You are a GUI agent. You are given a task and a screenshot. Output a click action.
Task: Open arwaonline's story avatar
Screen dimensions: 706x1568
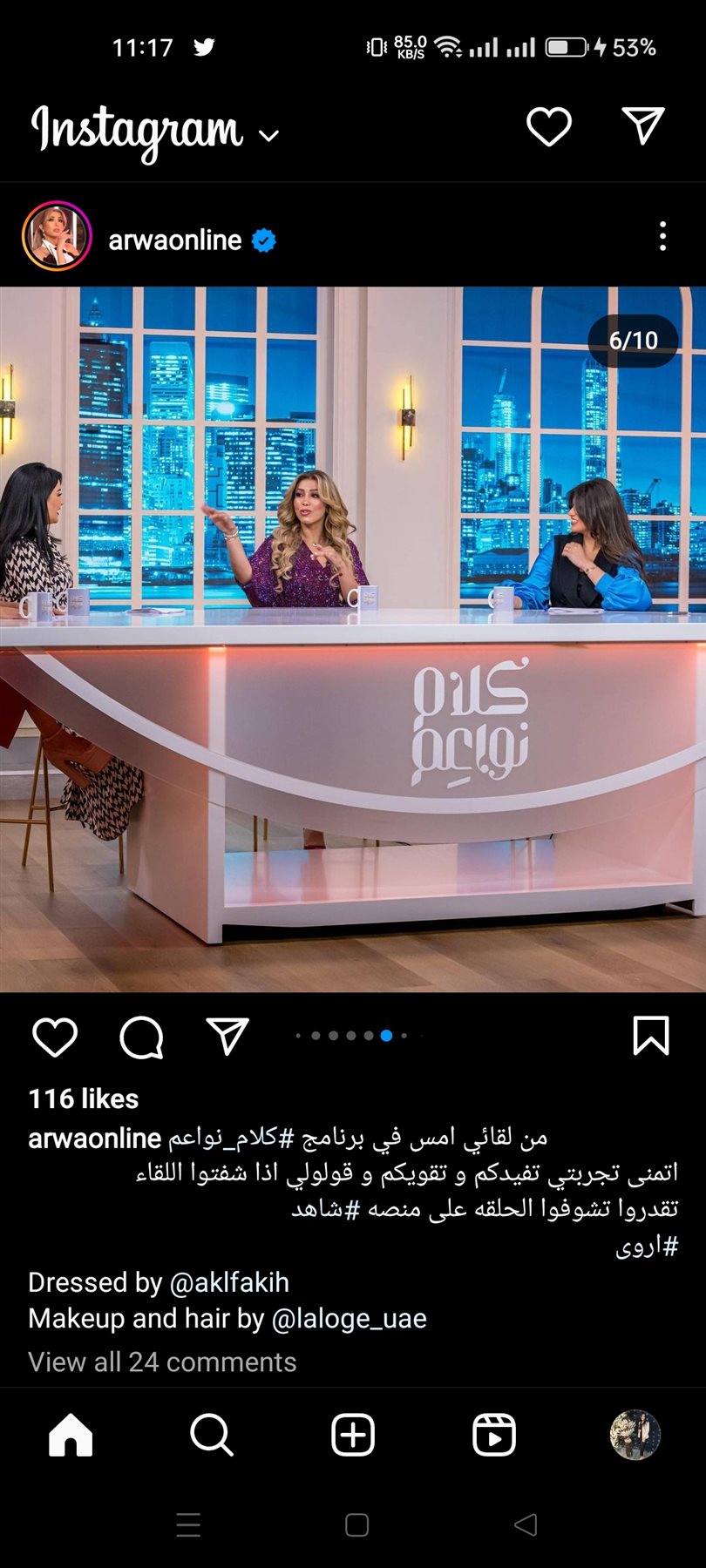[57, 236]
